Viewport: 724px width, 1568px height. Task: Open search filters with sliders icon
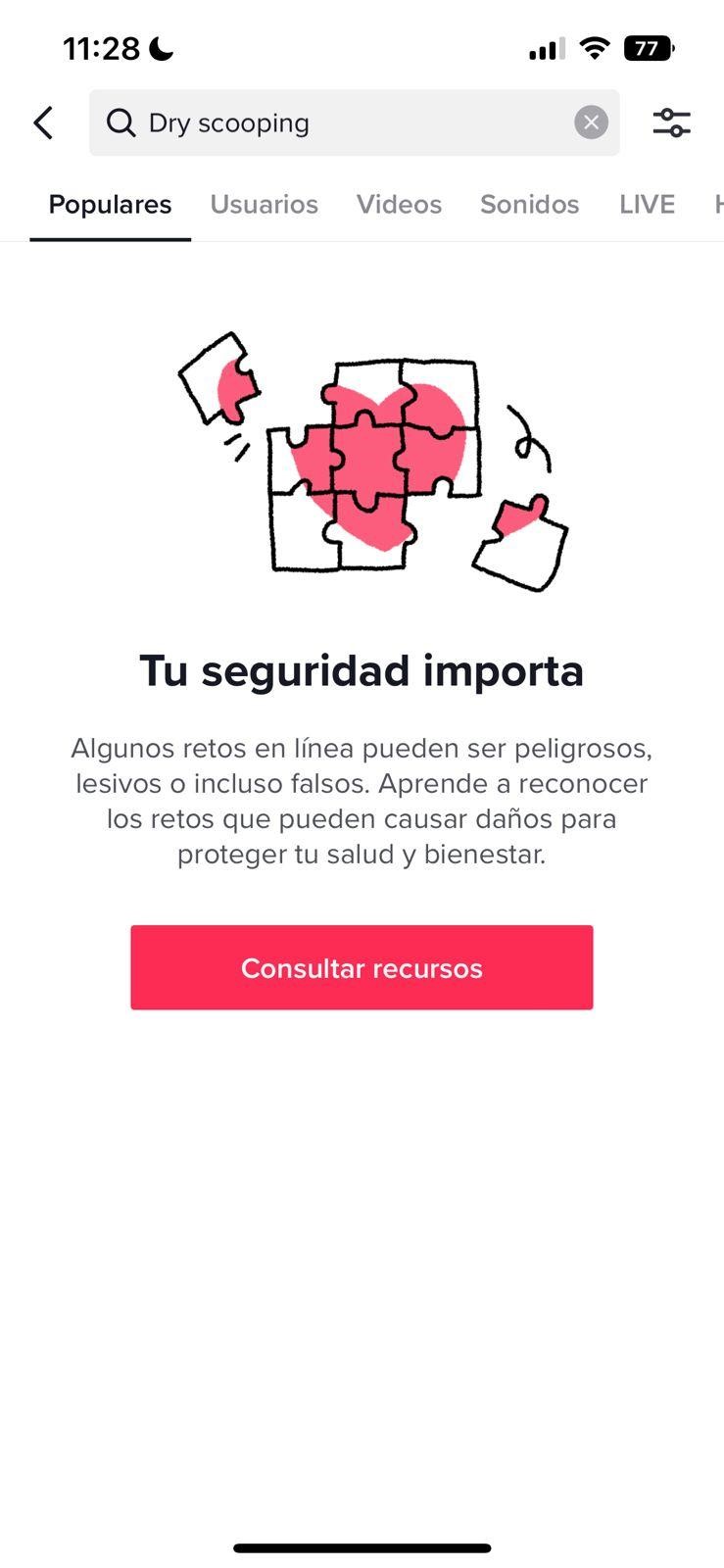[x=672, y=122]
